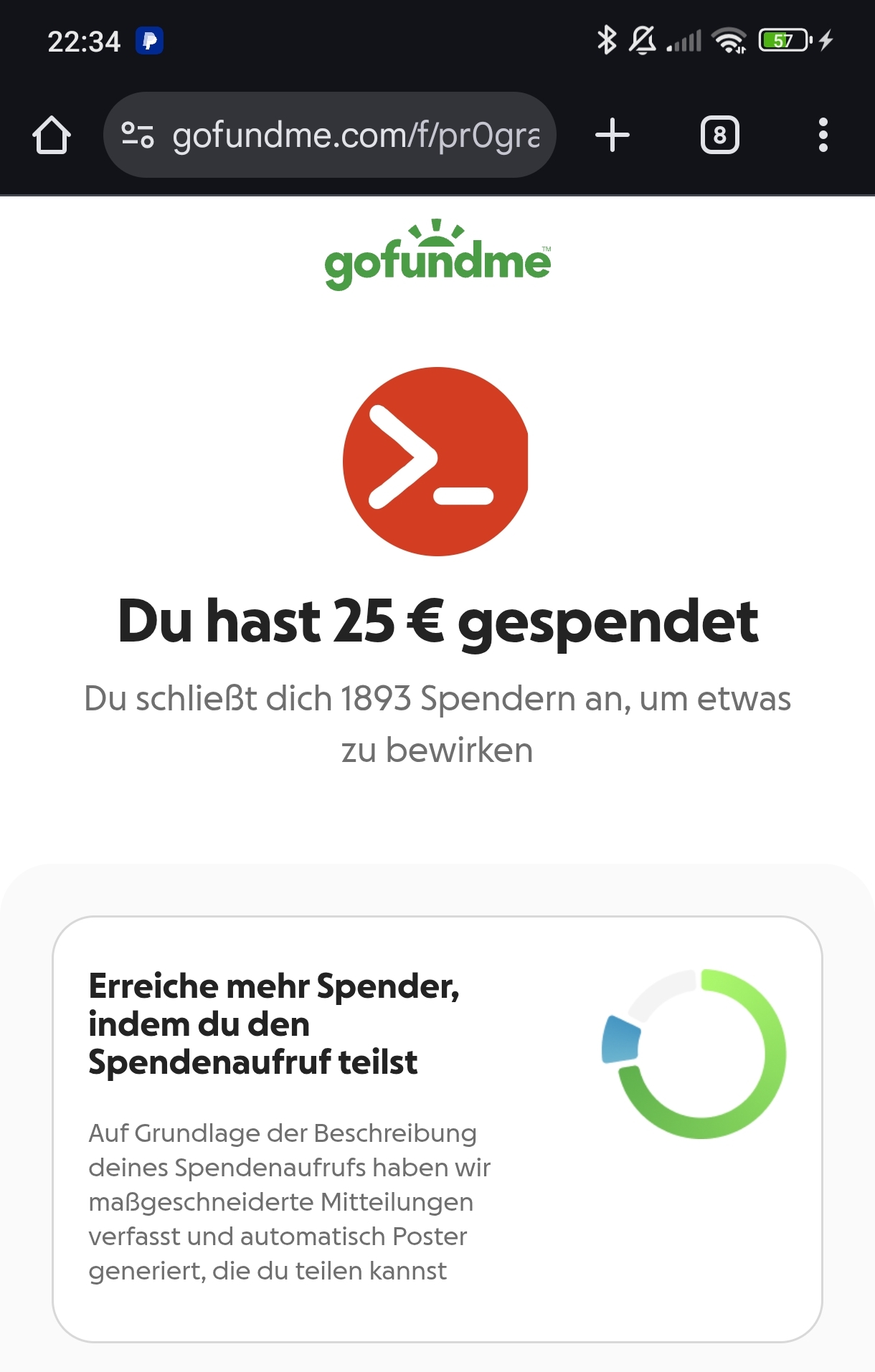Open the GoFundMe logo link
This screenshot has height=1372, width=875.
pos(437,256)
